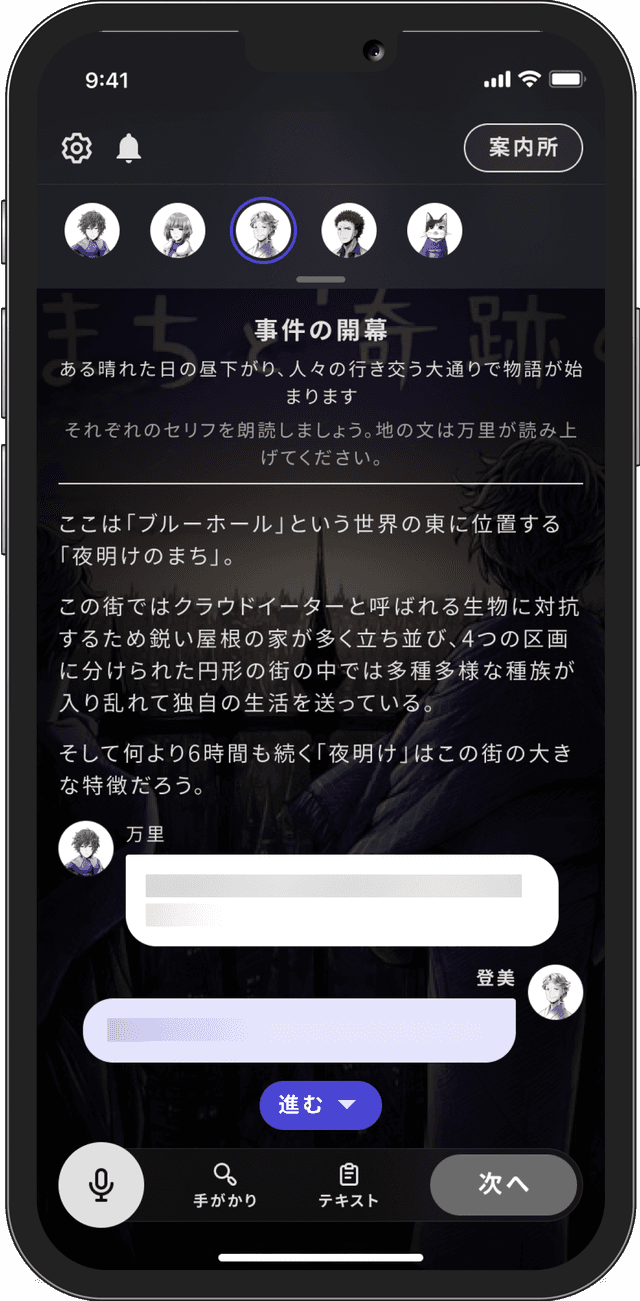Open the settings gear
This screenshot has height=1301, width=640.
(x=77, y=148)
